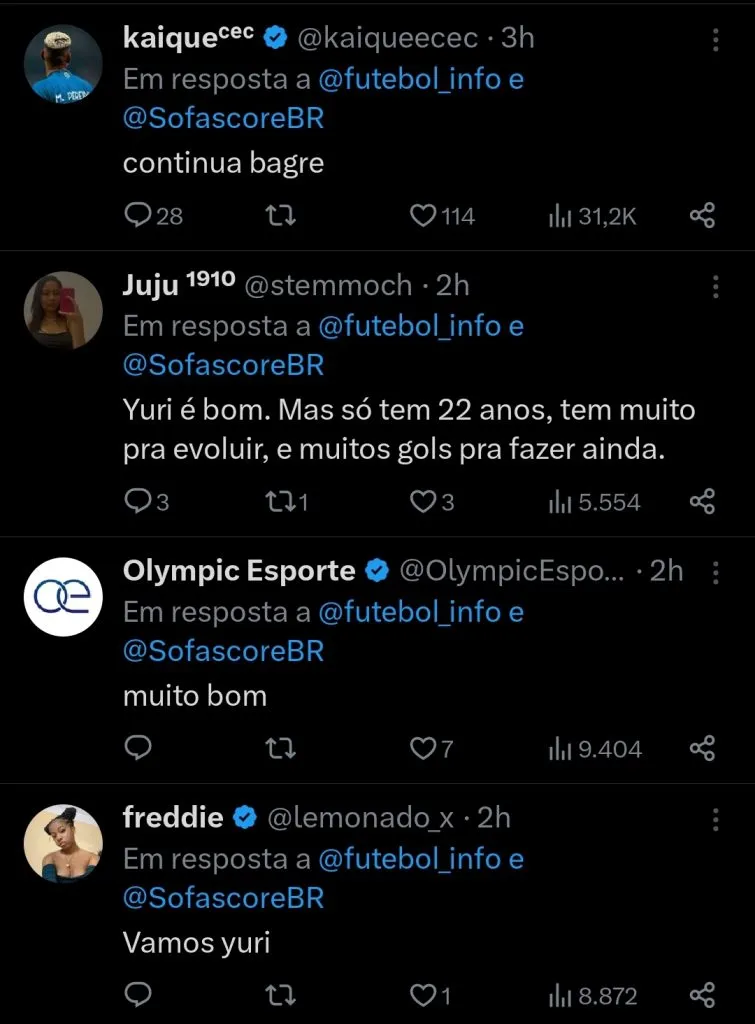Viewport: 755px width, 1024px height.
Task: Click the verified badge next to Olympic Esporte
Action: (x=376, y=570)
